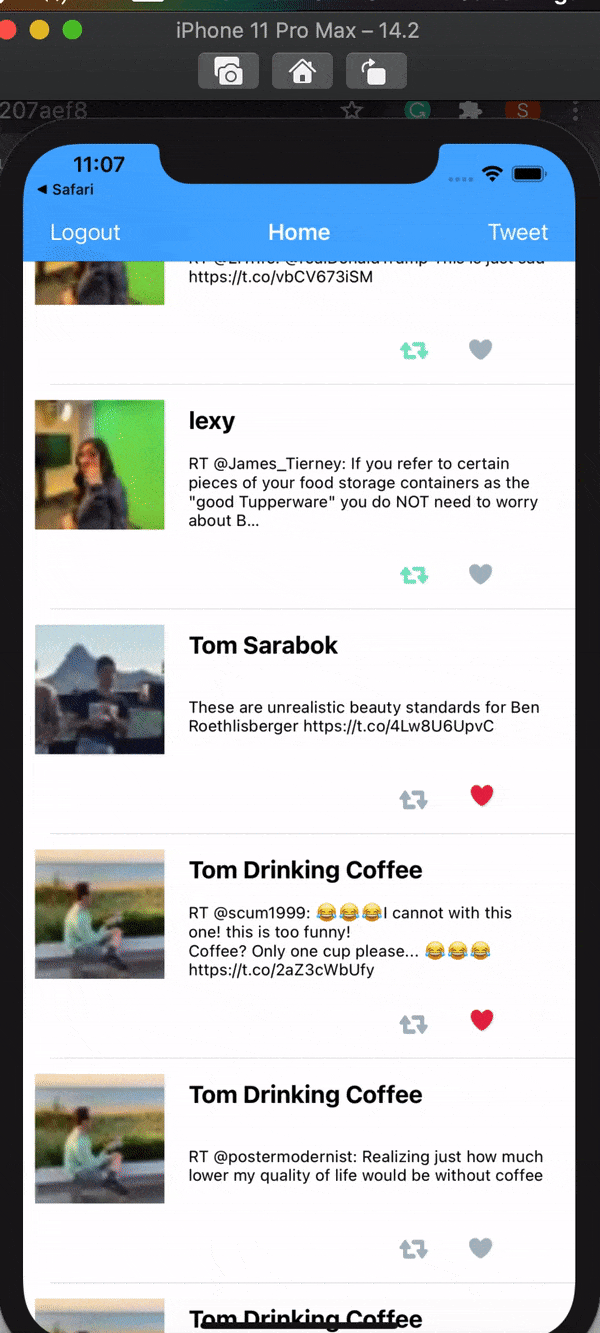Like the quality of life coffee tweet
The height and width of the screenshot is (1333, 600).
pos(481,1248)
